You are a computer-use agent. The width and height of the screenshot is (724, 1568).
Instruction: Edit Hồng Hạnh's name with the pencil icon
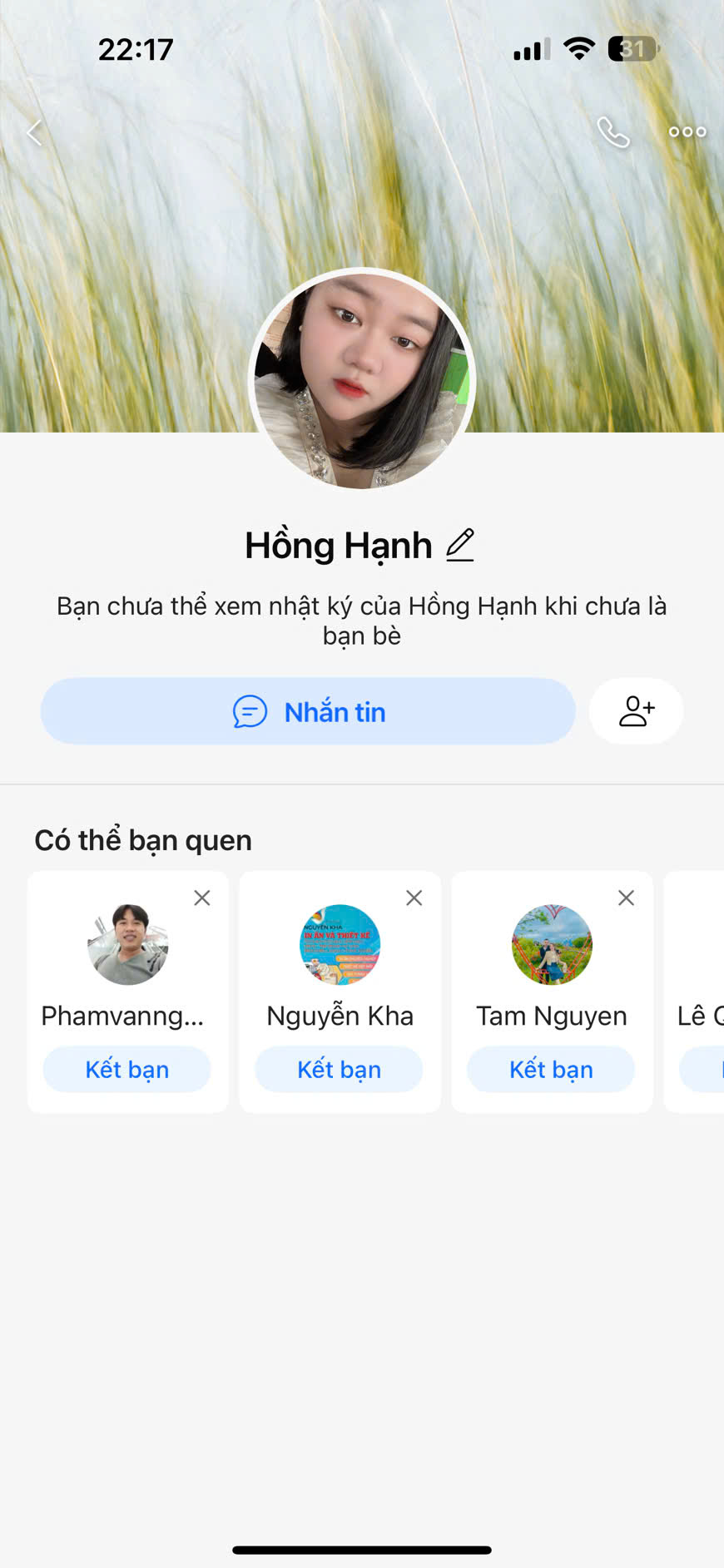[460, 546]
